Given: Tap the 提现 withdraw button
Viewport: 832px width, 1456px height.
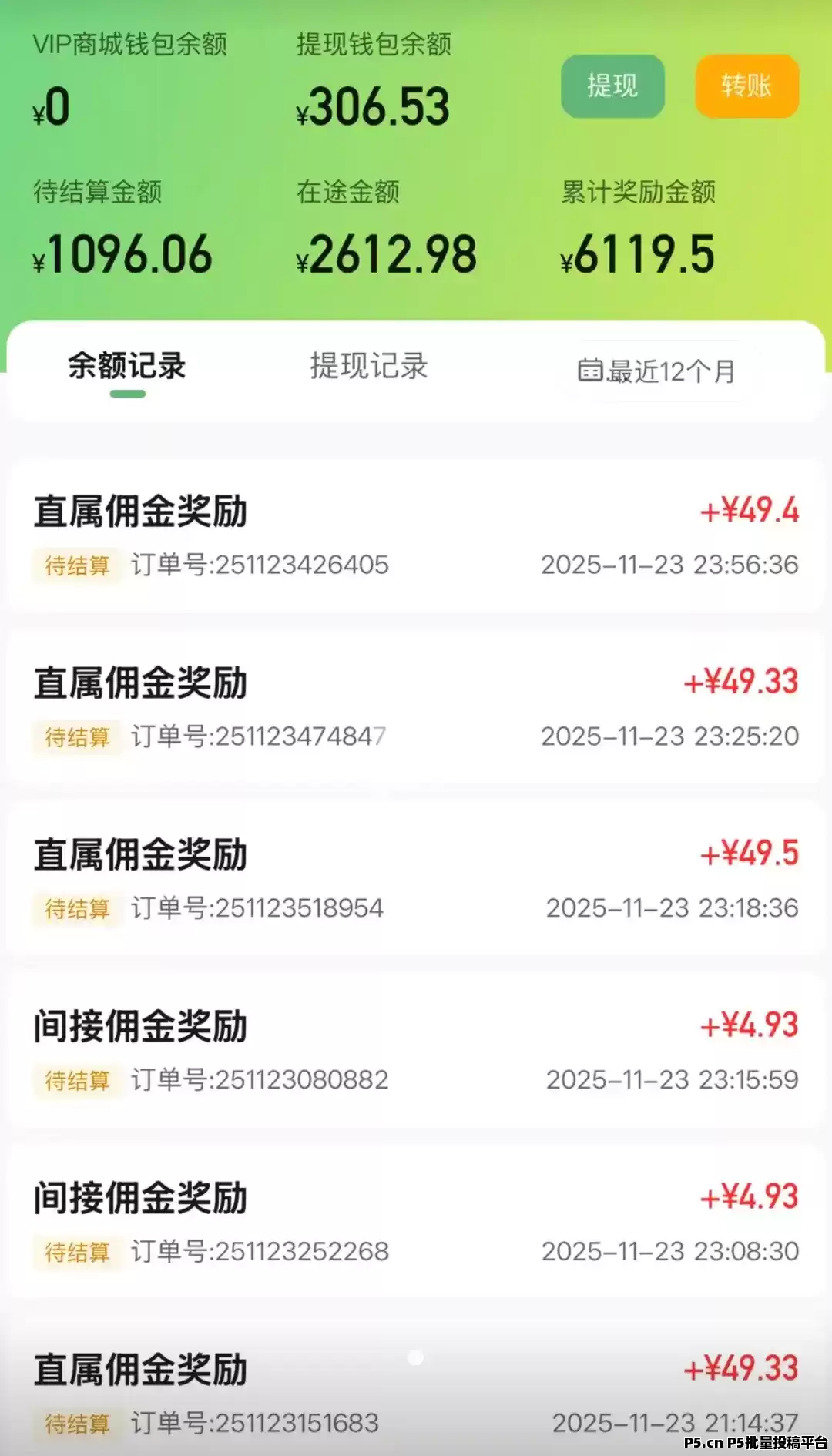Looking at the screenshot, I should (x=612, y=86).
